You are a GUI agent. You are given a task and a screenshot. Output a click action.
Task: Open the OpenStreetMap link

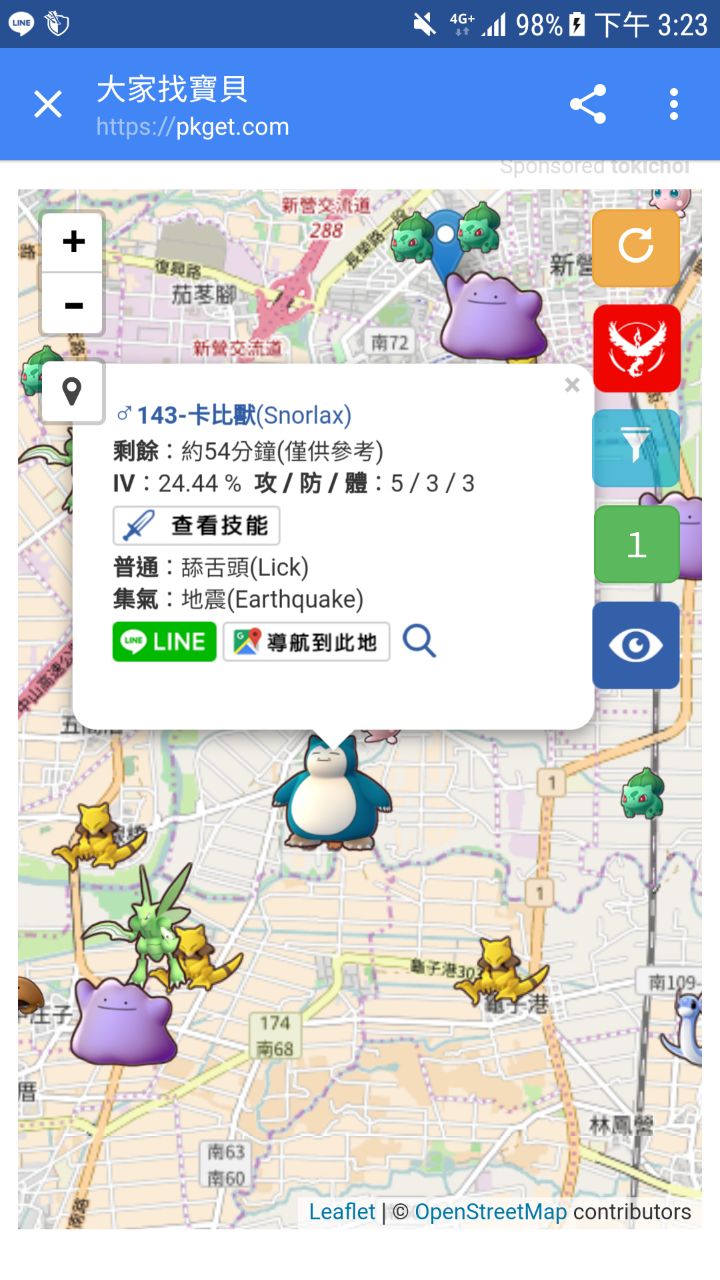pyautogui.click(x=490, y=1212)
